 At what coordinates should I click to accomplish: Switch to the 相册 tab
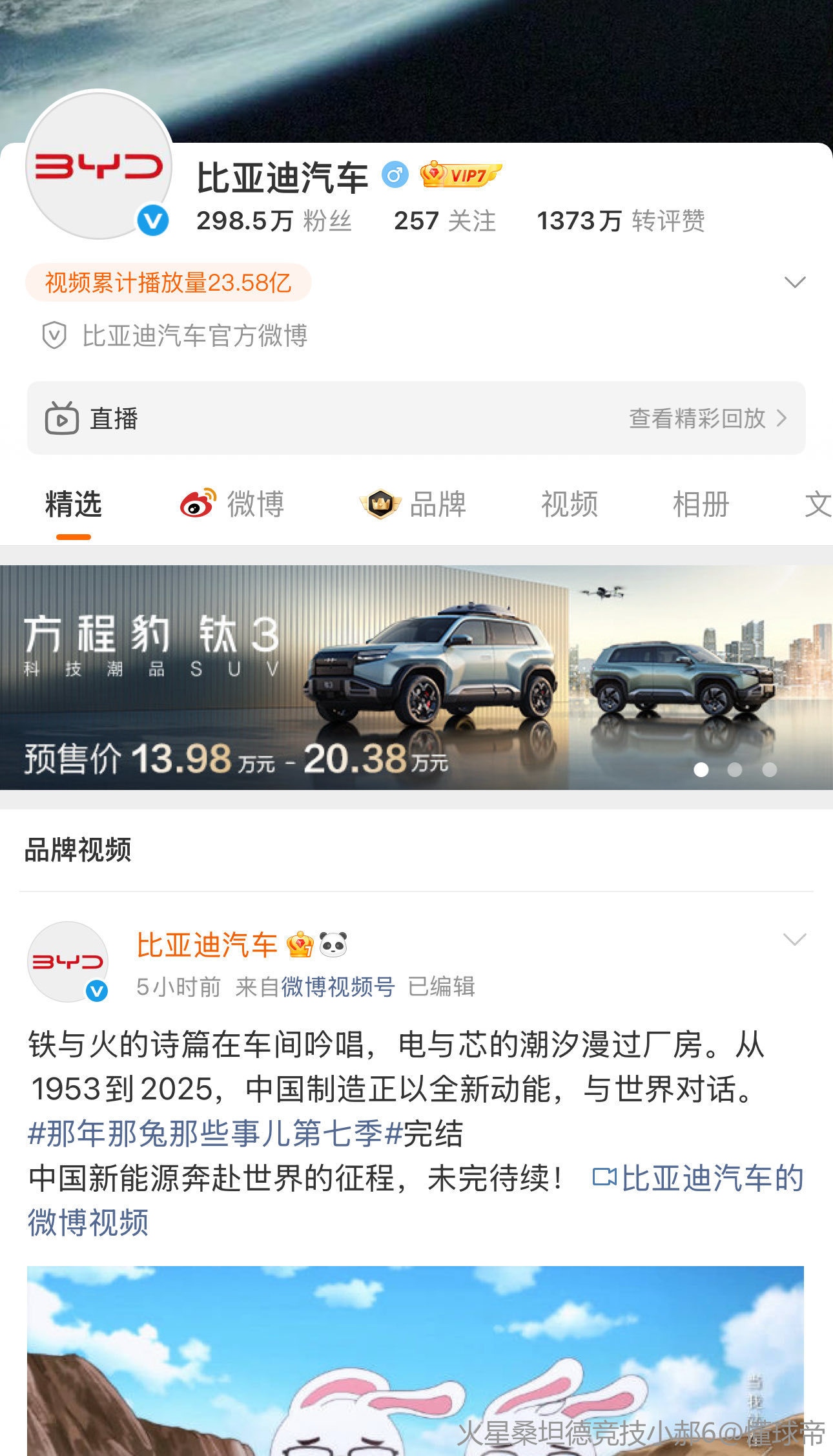[701, 504]
